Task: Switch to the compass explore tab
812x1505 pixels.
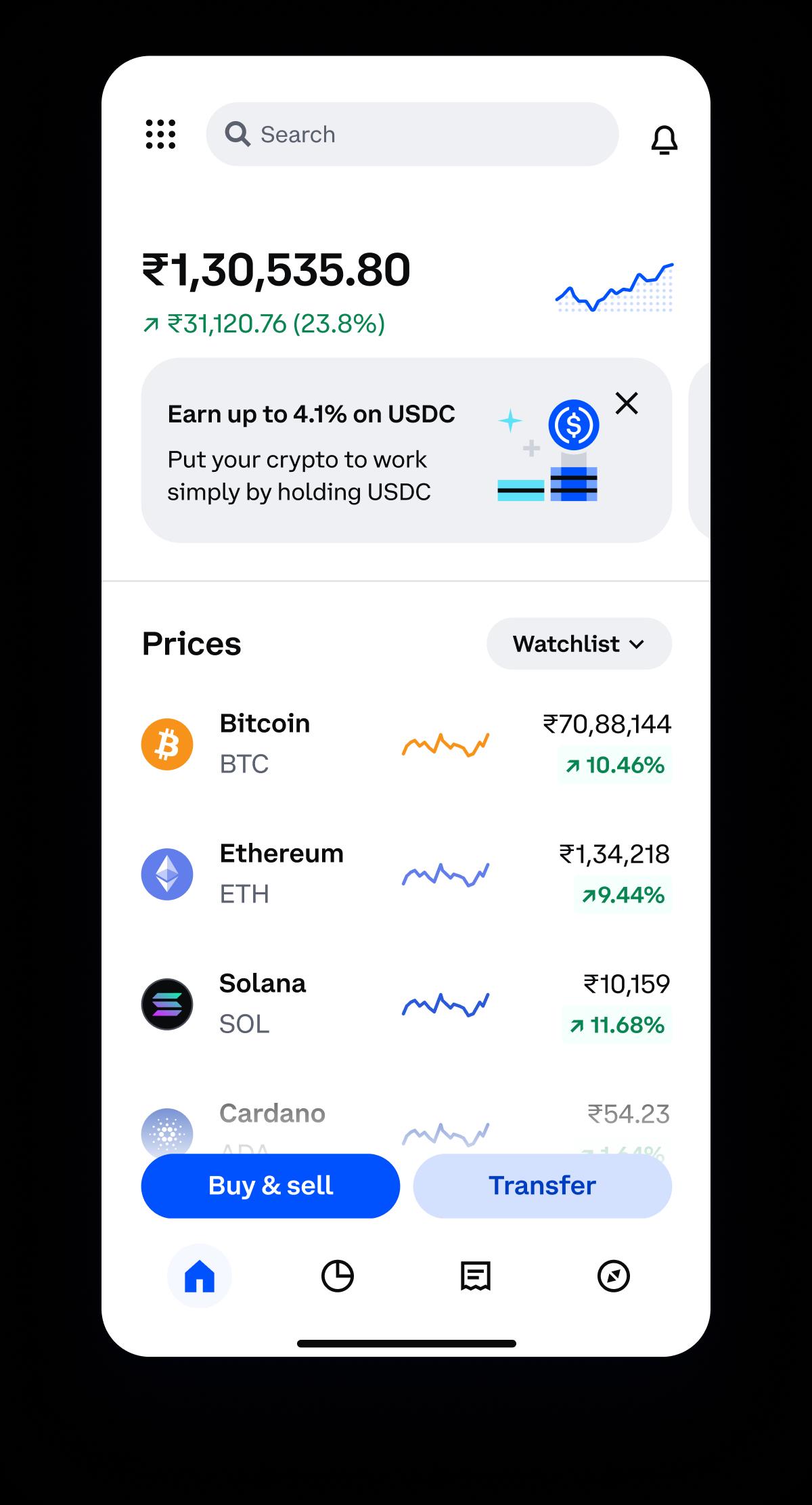Action: [613, 1276]
